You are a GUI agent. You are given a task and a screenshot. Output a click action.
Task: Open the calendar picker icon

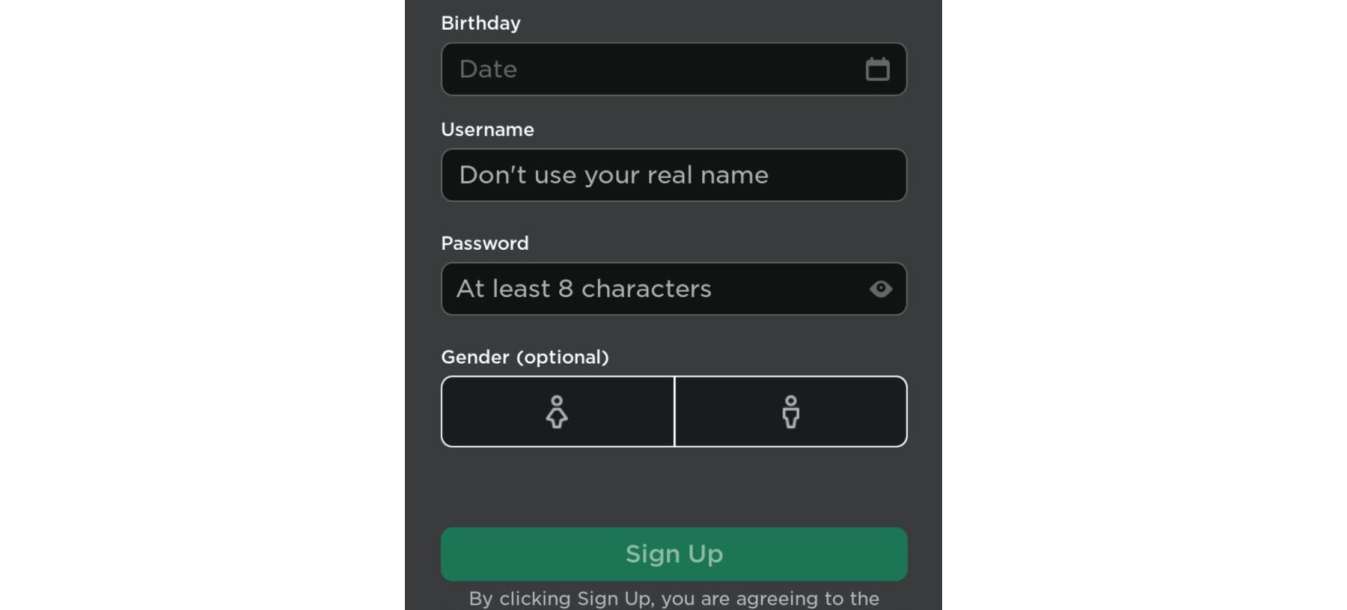click(x=877, y=69)
